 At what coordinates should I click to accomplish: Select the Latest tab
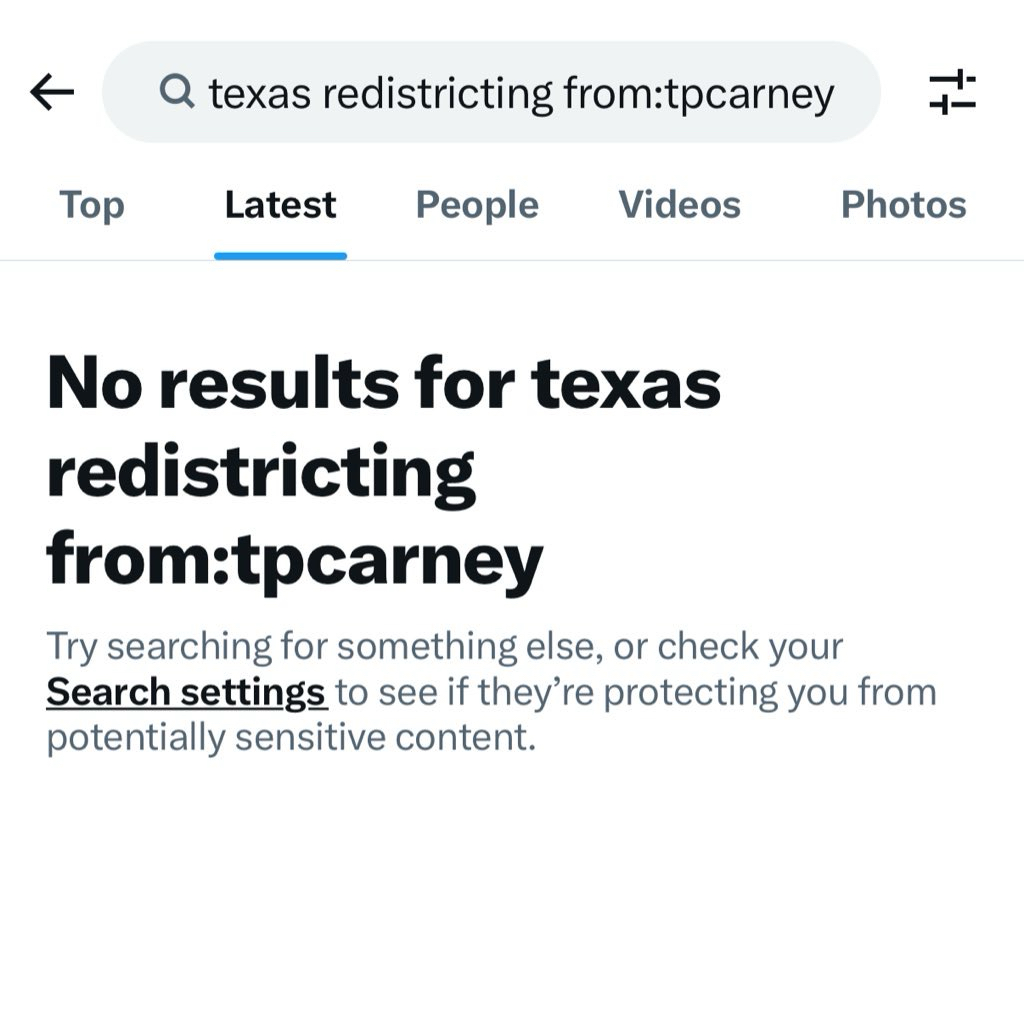pyautogui.click(x=280, y=205)
